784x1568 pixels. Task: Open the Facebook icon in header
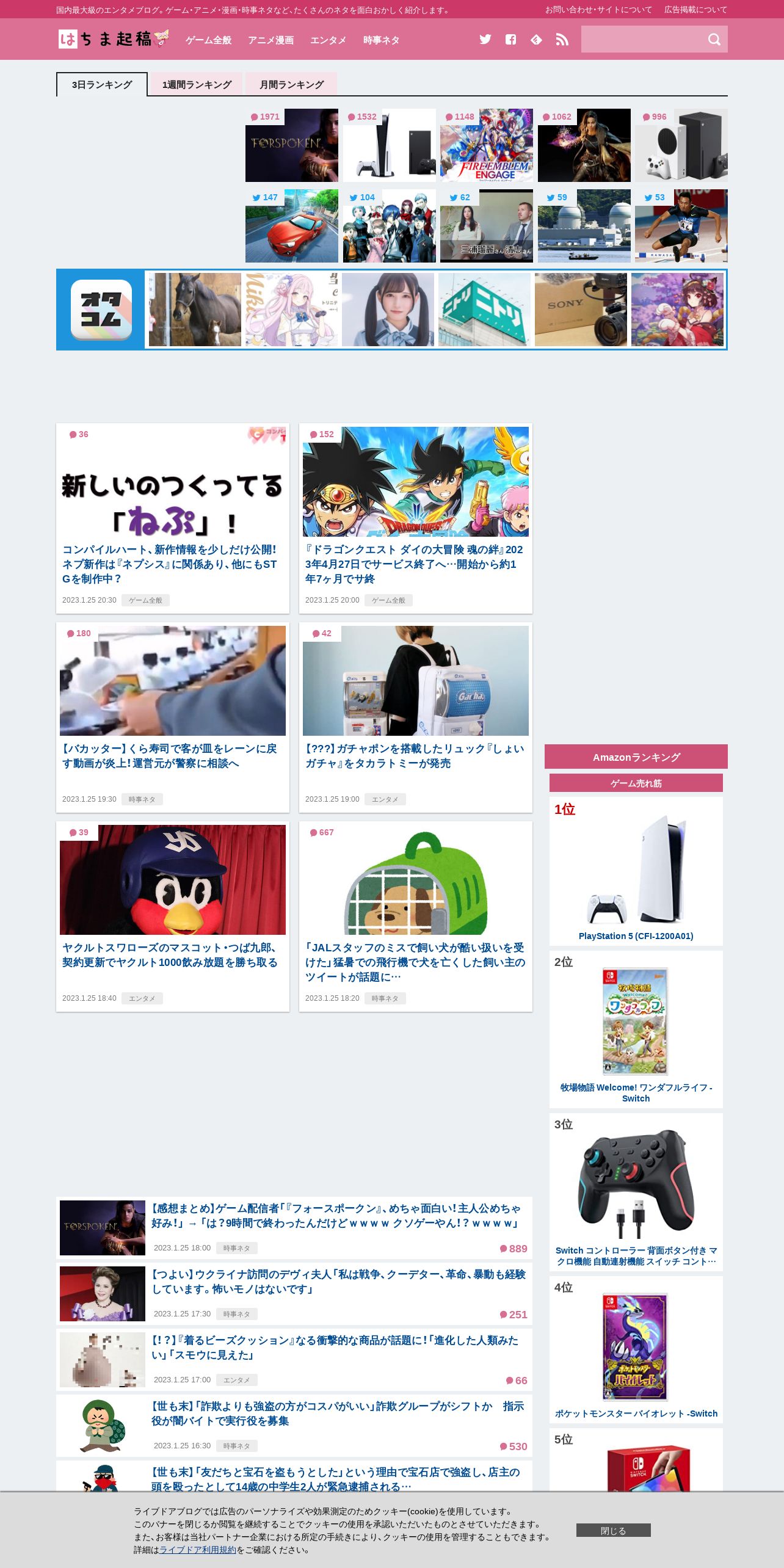[x=510, y=40]
